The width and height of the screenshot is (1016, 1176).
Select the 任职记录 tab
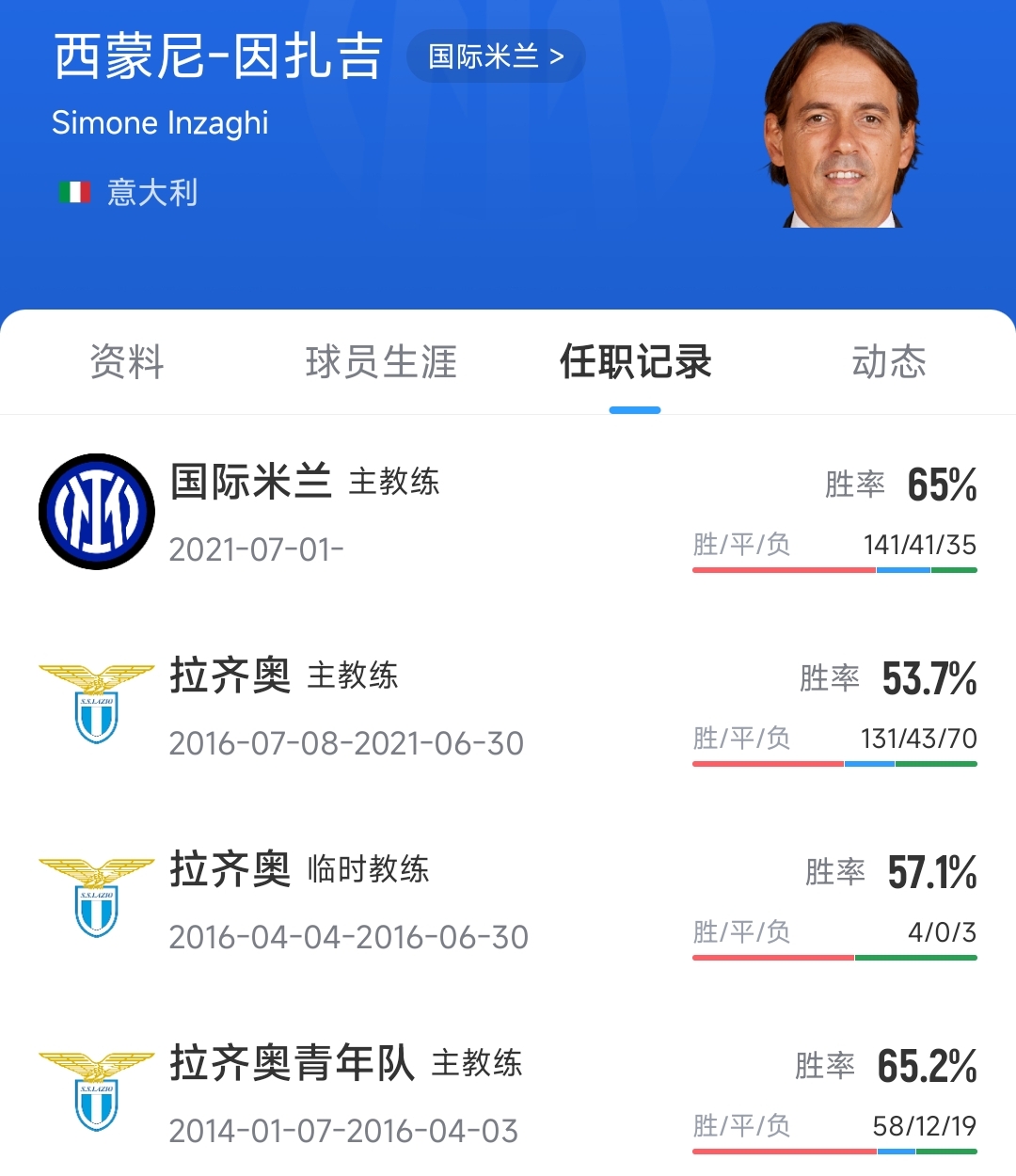point(635,362)
